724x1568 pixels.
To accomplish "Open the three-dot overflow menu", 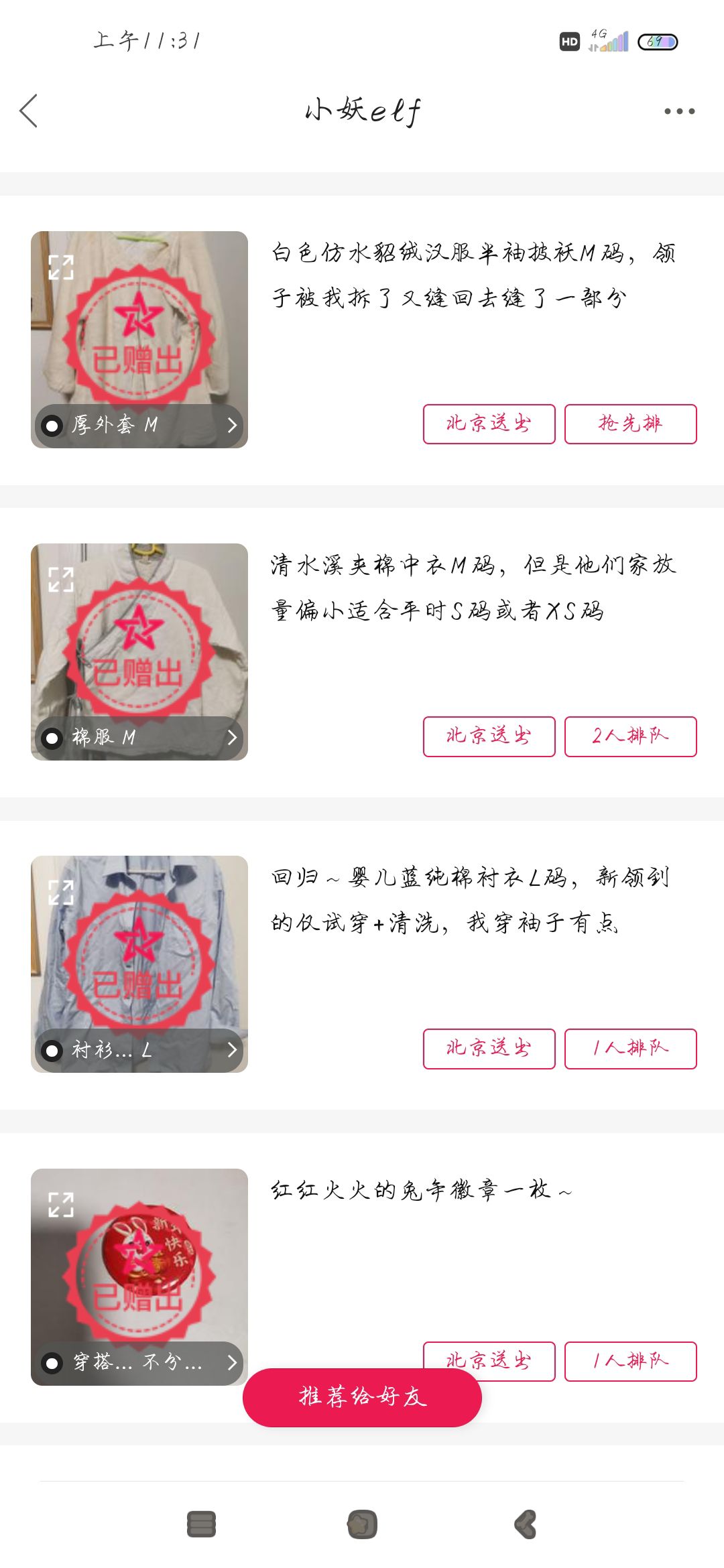I will 679,111.
